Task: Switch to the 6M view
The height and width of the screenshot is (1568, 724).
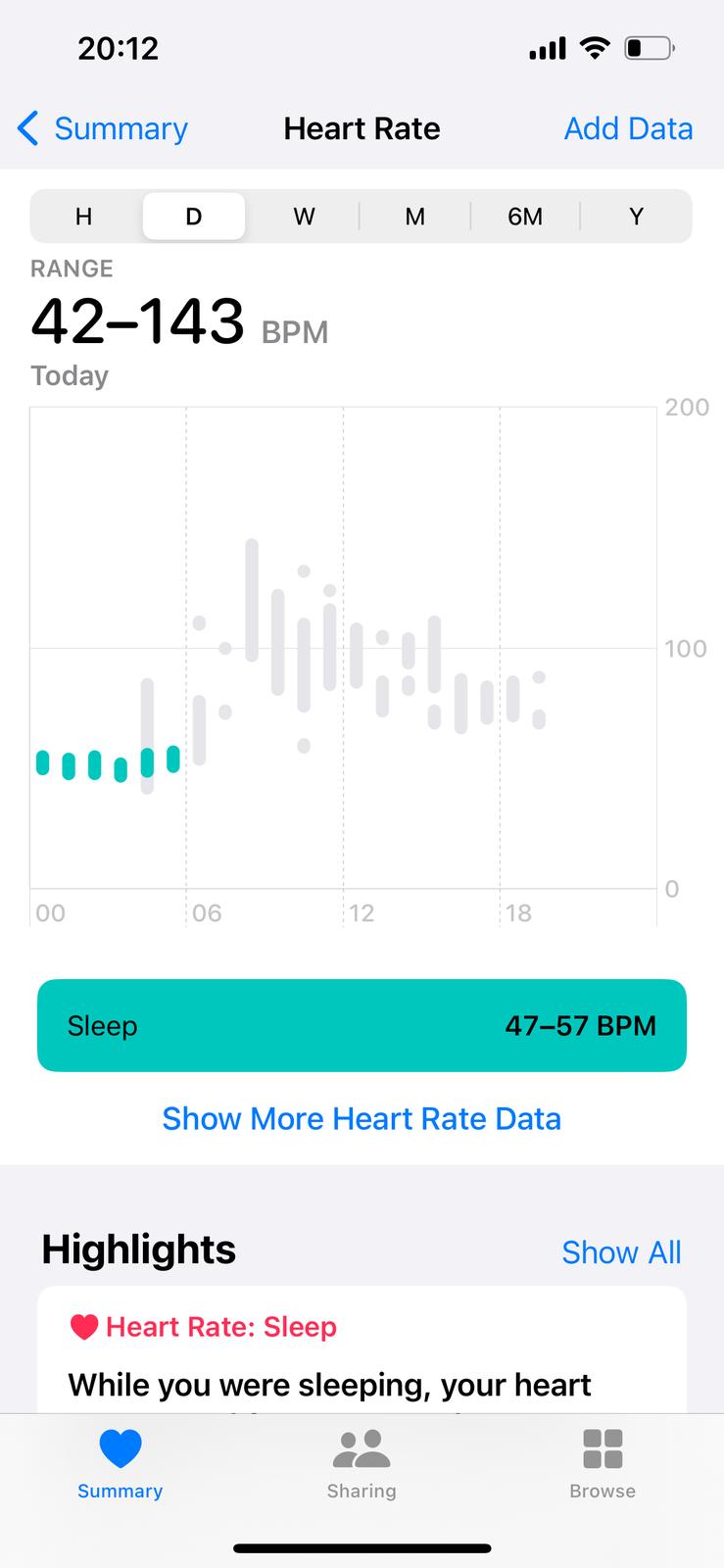Action: [x=525, y=217]
